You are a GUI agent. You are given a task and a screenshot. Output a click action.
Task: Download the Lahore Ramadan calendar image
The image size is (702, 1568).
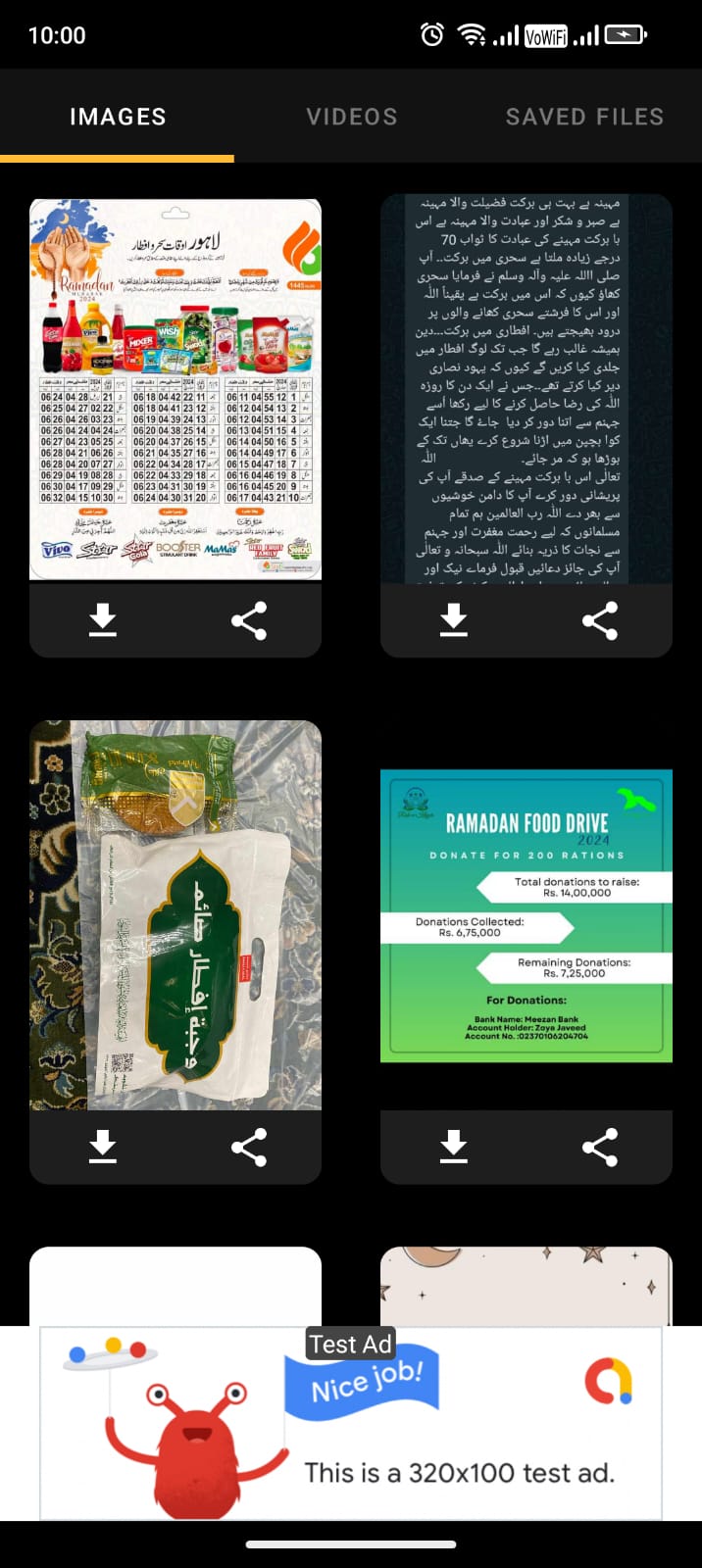click(102, 620)
